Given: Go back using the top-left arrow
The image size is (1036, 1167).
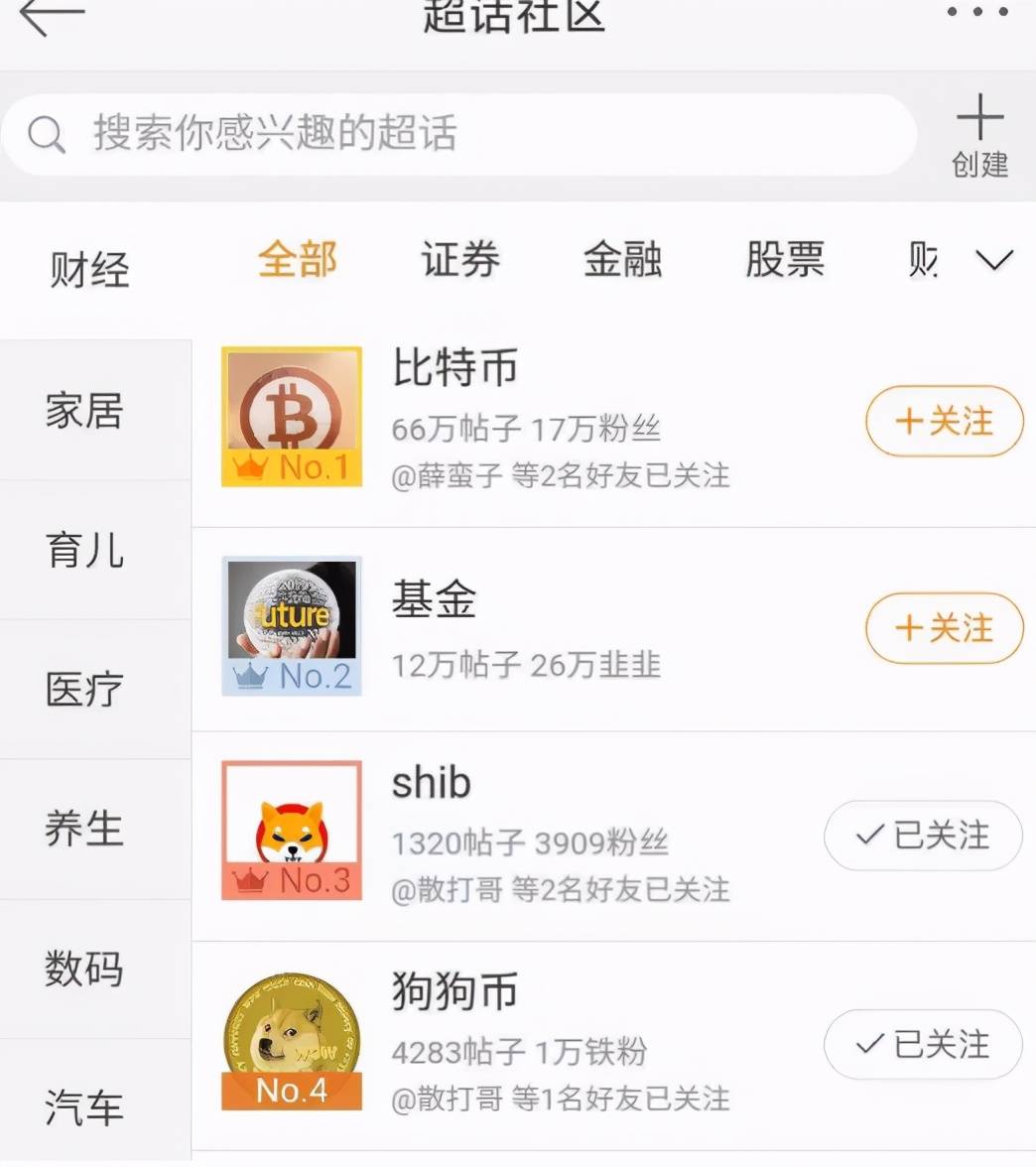Looking at the screenshot, I should [50, 16].
